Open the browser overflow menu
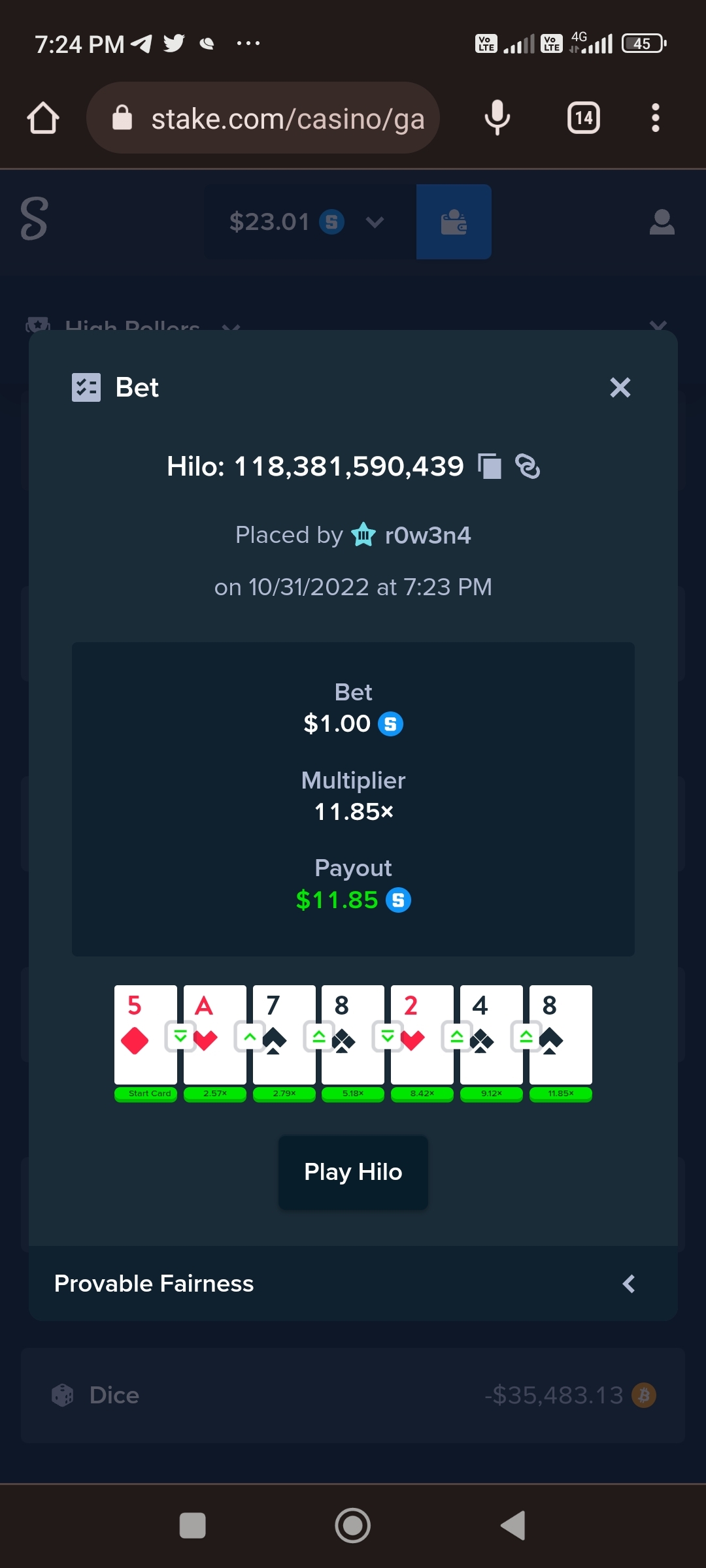Viewport: 706px width, 1568px height. [655, 118]
